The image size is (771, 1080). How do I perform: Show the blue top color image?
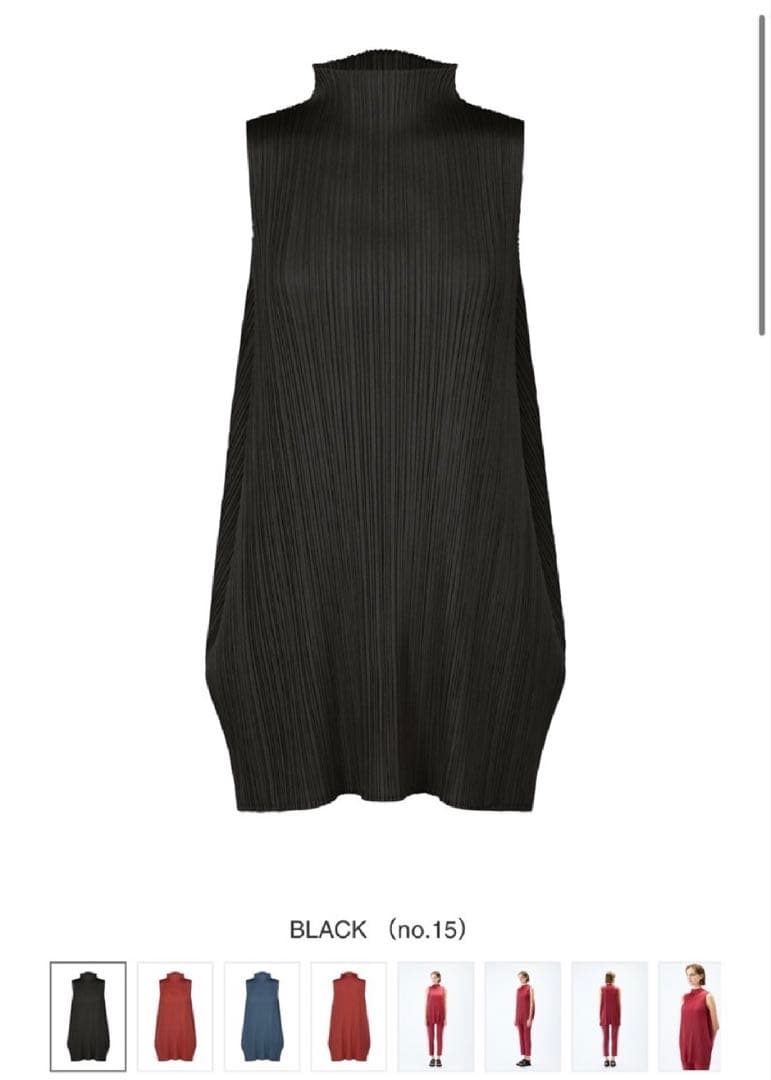pos(262,1016)
